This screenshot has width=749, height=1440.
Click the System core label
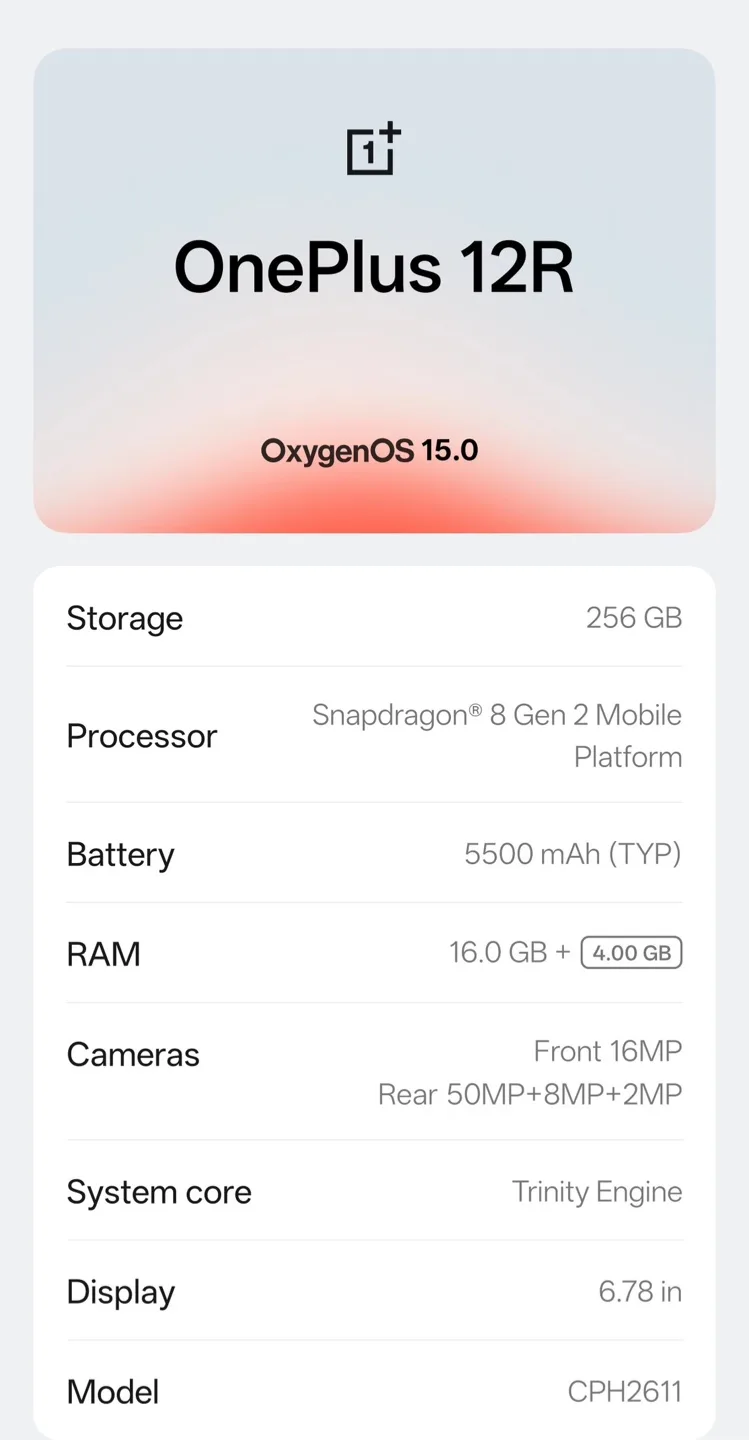click(158, 1191)
